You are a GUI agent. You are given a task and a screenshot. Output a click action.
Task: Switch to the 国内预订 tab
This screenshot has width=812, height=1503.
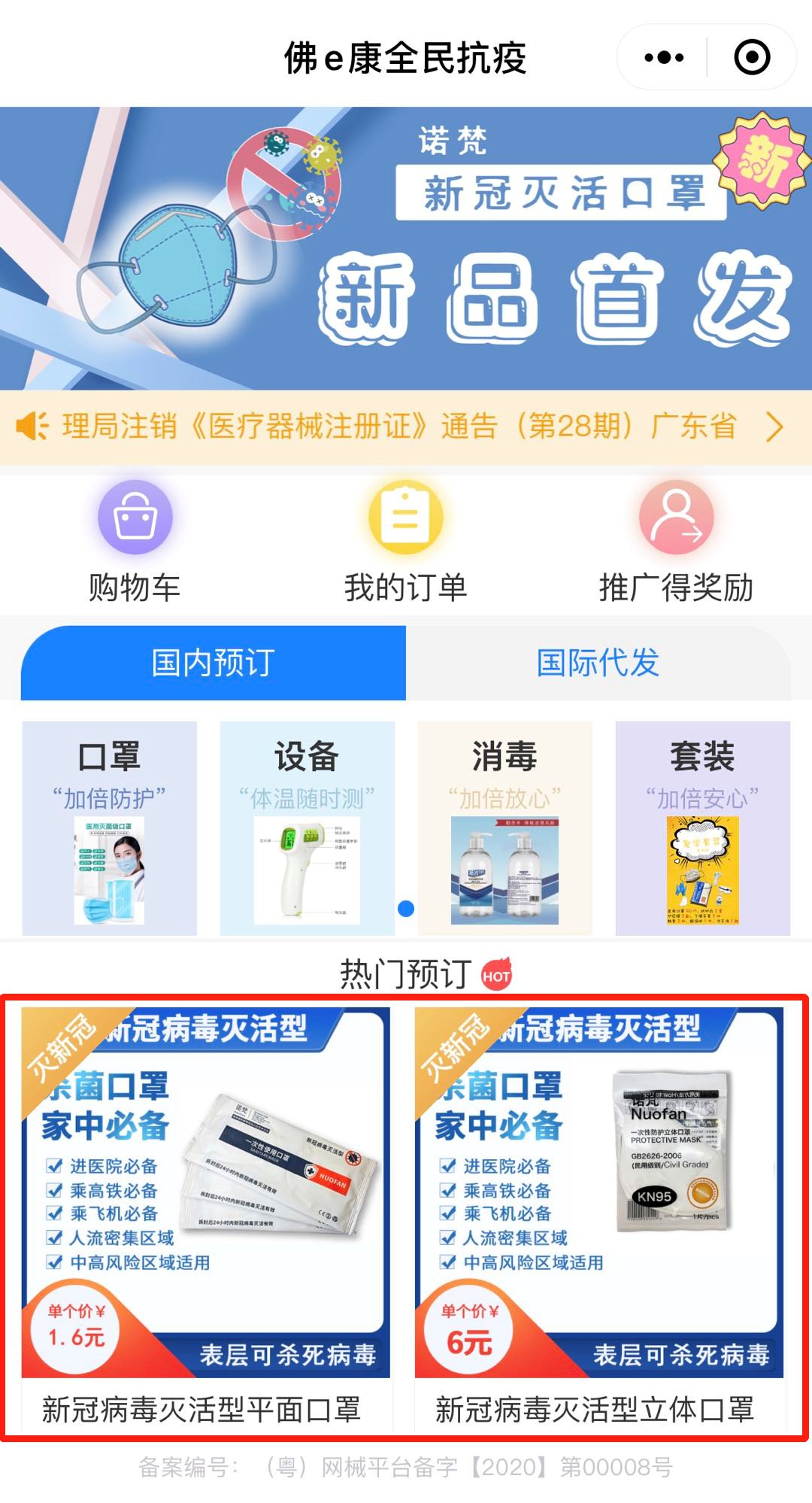point(214,663)
